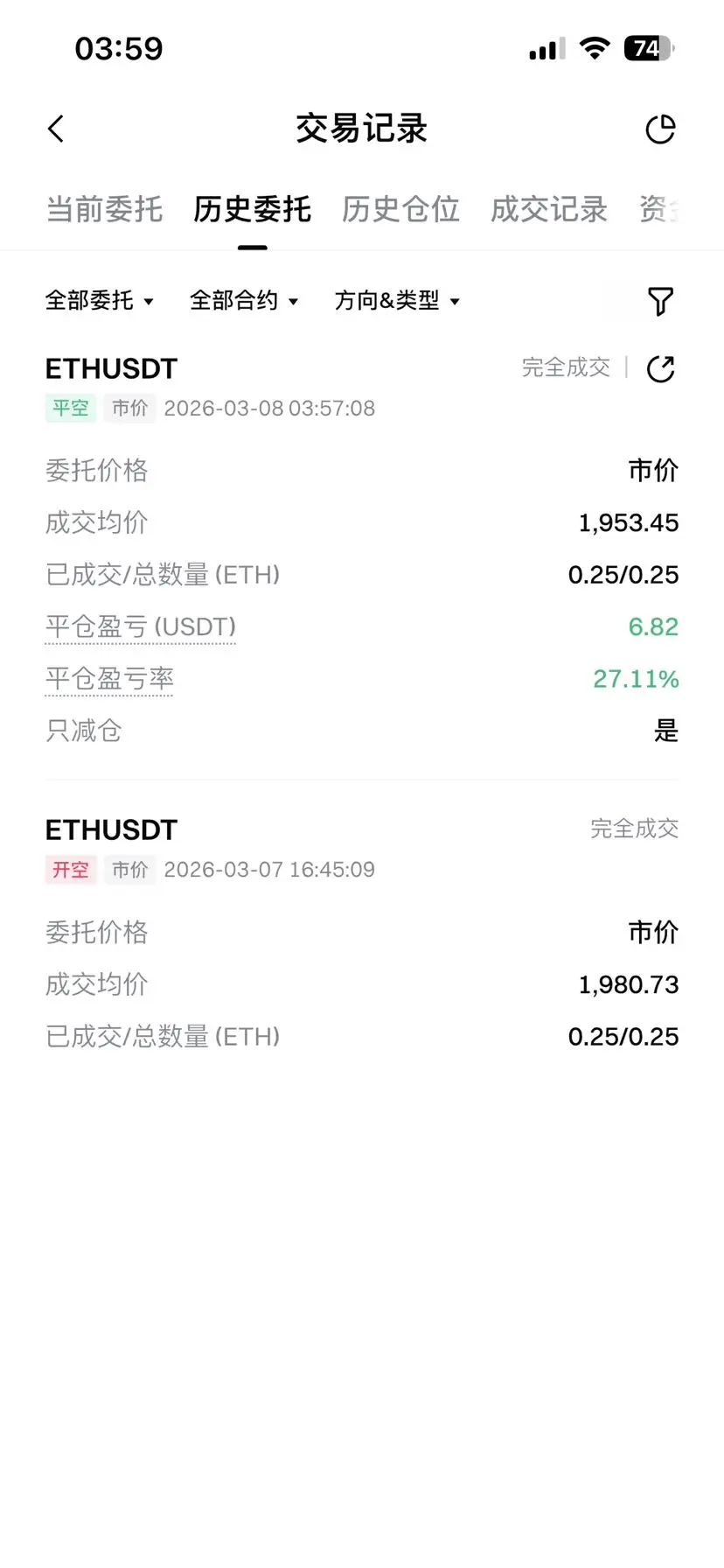Share the 平空 ETHUSDT order
724x1568 pixels.
[660, 369]
